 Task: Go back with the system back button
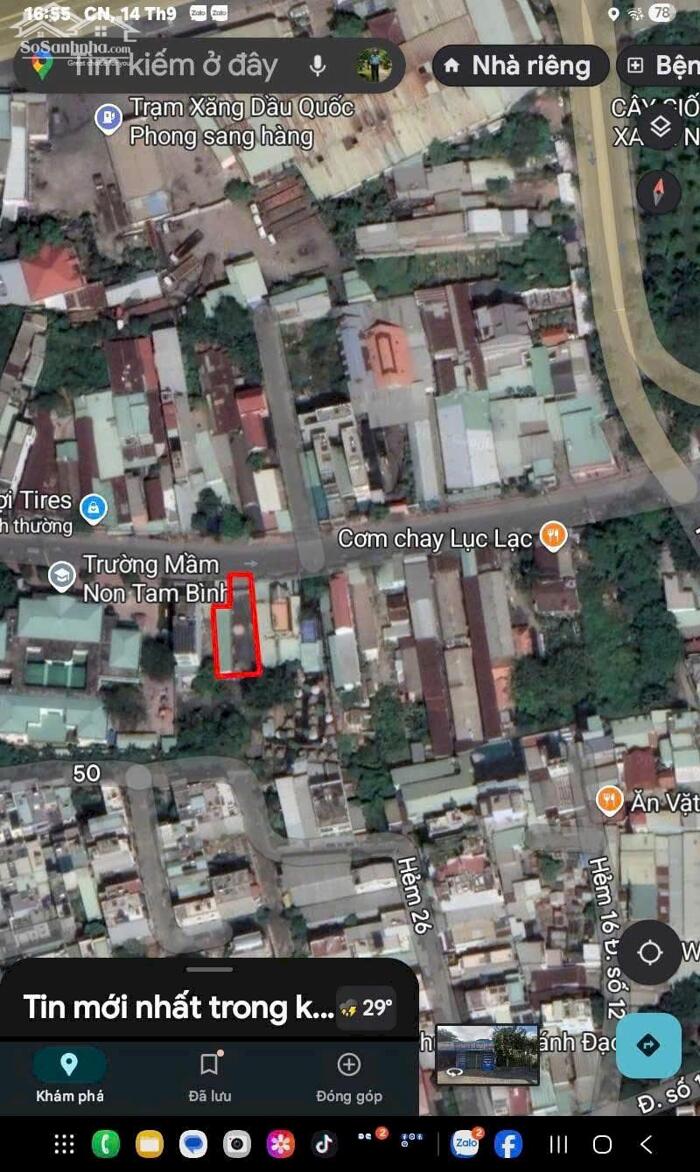[646, 1144]
